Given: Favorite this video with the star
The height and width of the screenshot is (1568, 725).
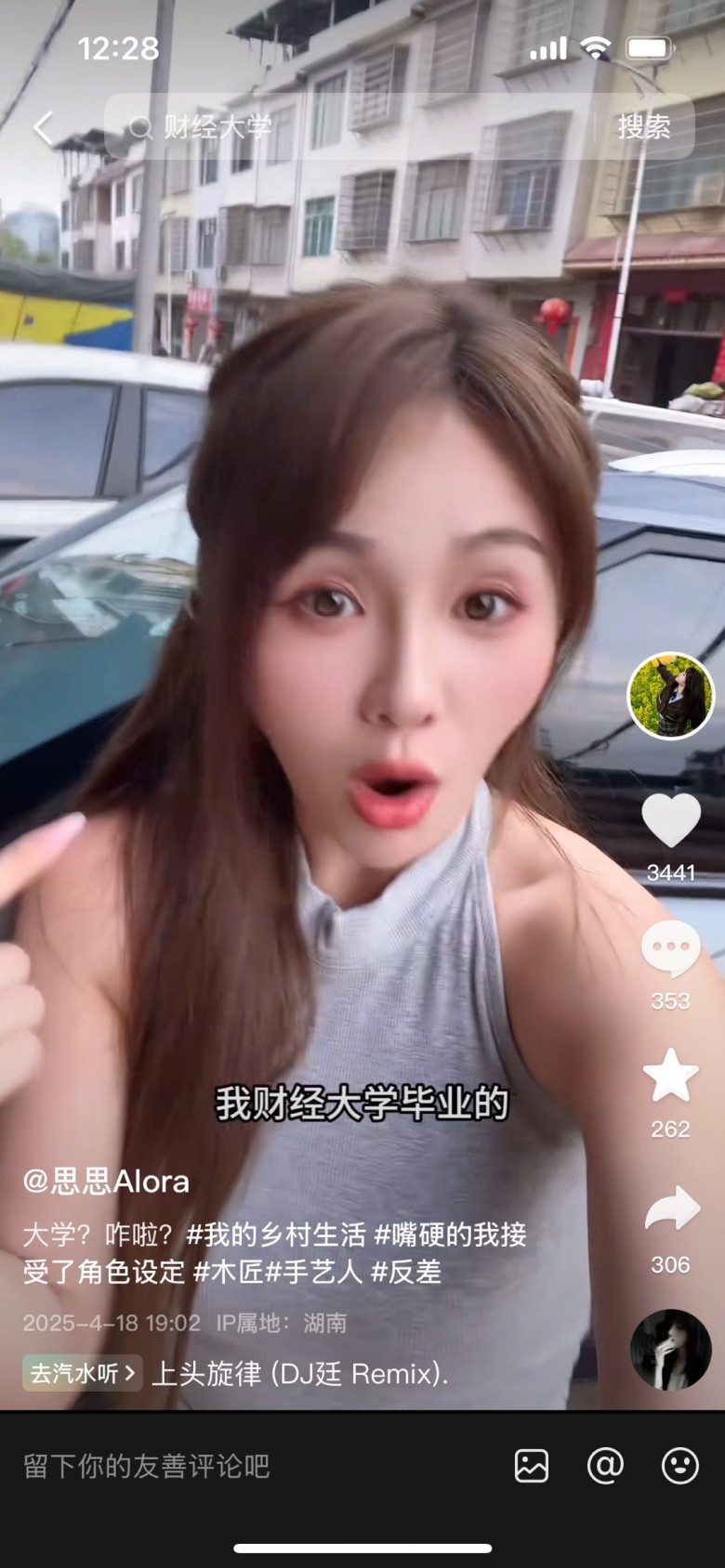Looking at the screenshot, I should [x=671, y=1077].
